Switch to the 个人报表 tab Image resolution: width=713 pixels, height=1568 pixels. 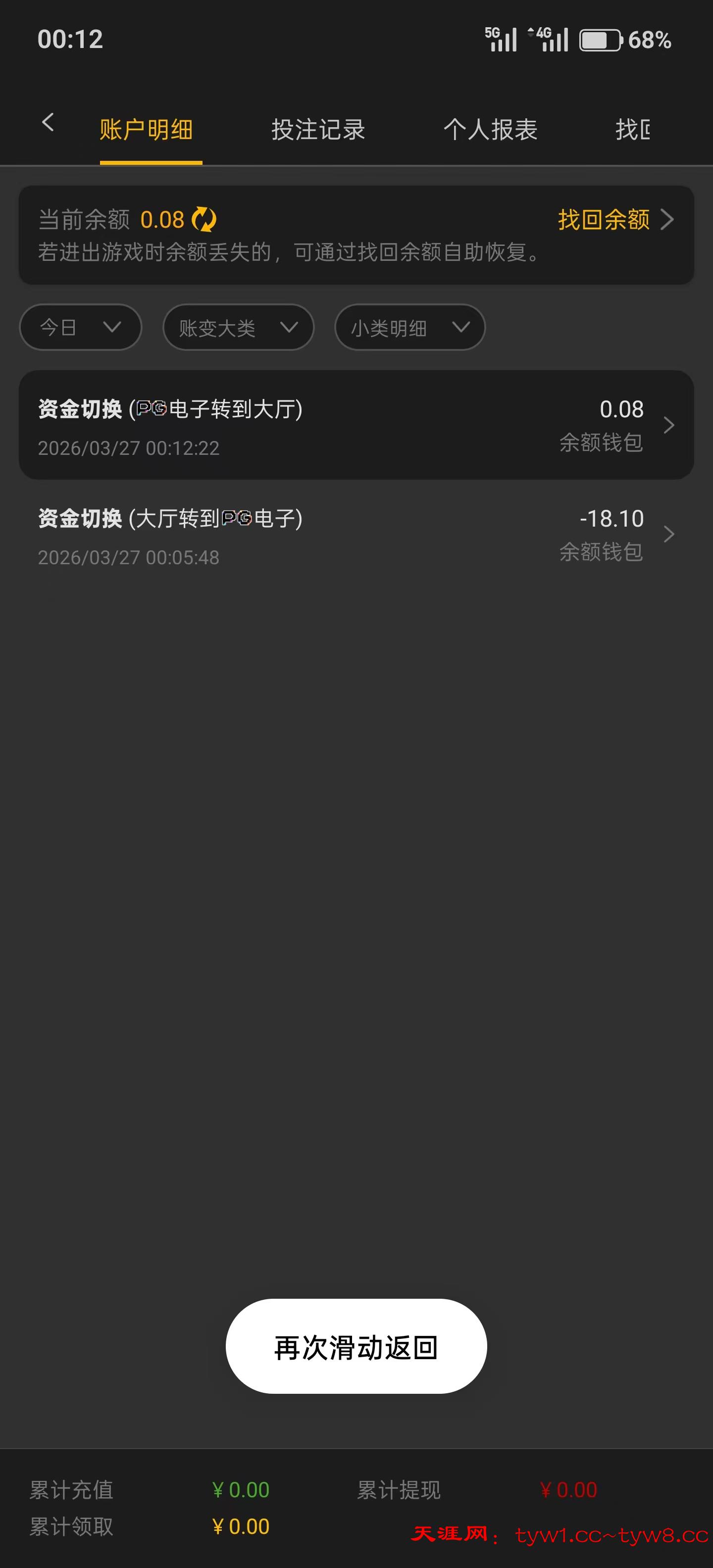[490, 130]
